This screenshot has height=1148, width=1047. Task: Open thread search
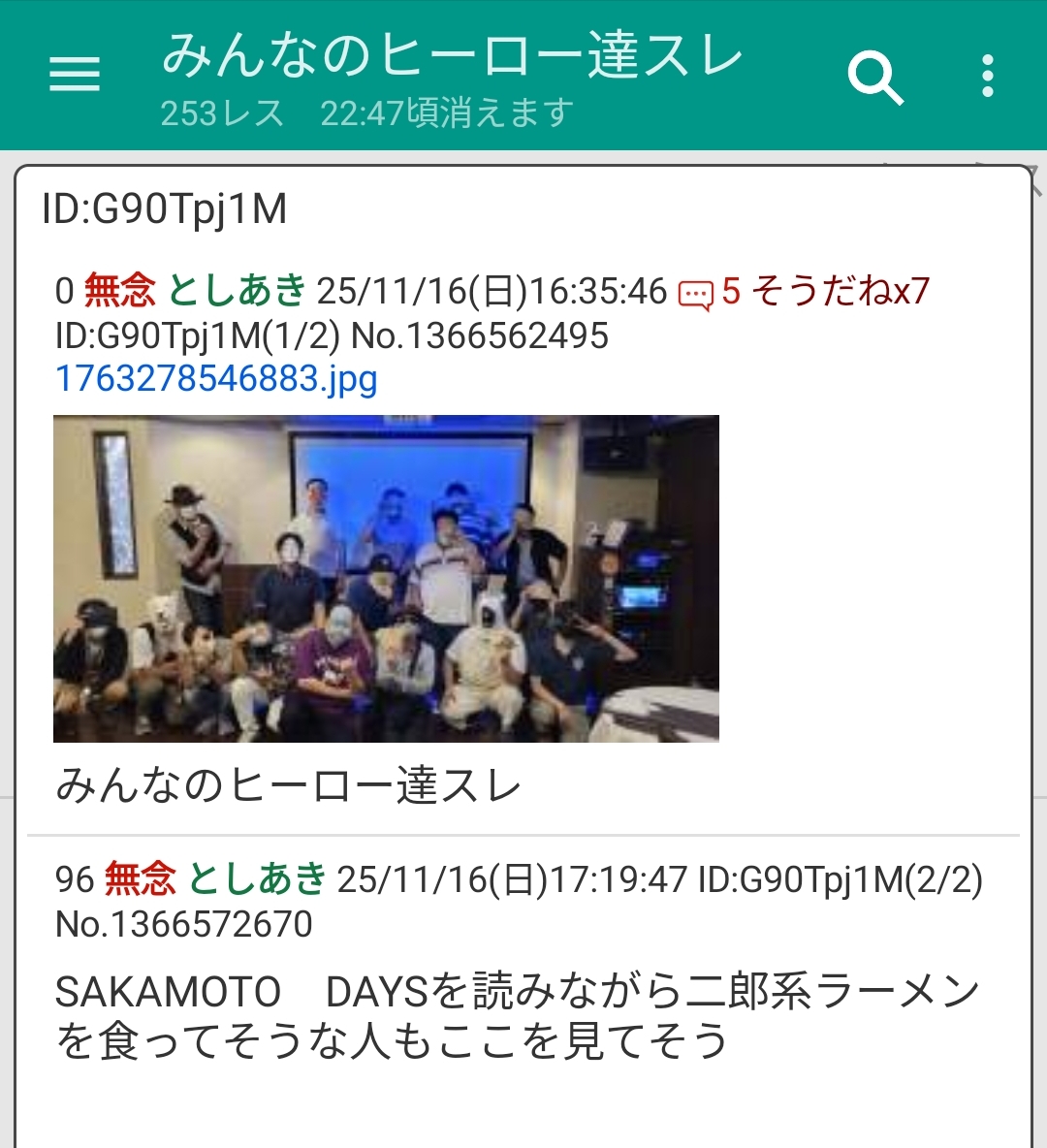[x=874, y=78]
